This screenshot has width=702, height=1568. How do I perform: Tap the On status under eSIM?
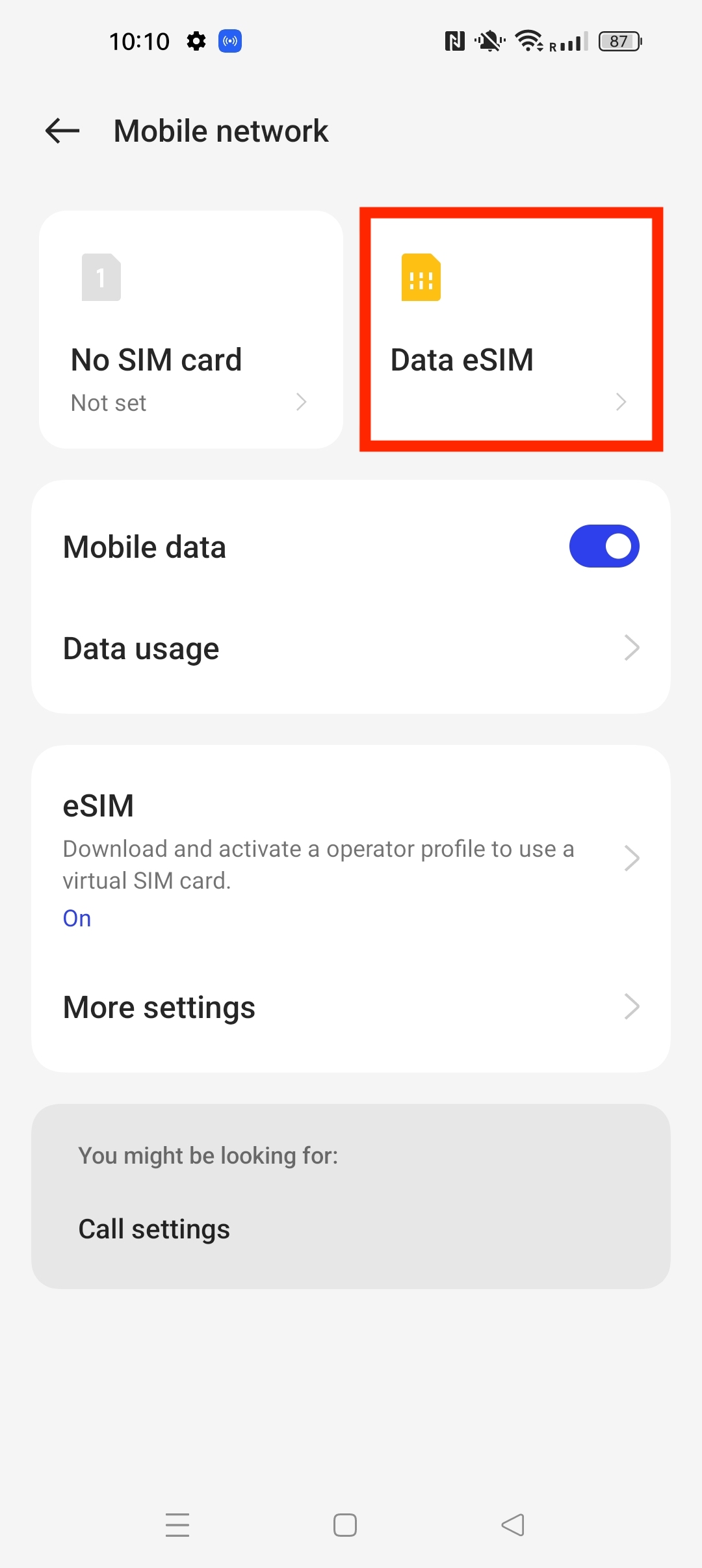76,917
